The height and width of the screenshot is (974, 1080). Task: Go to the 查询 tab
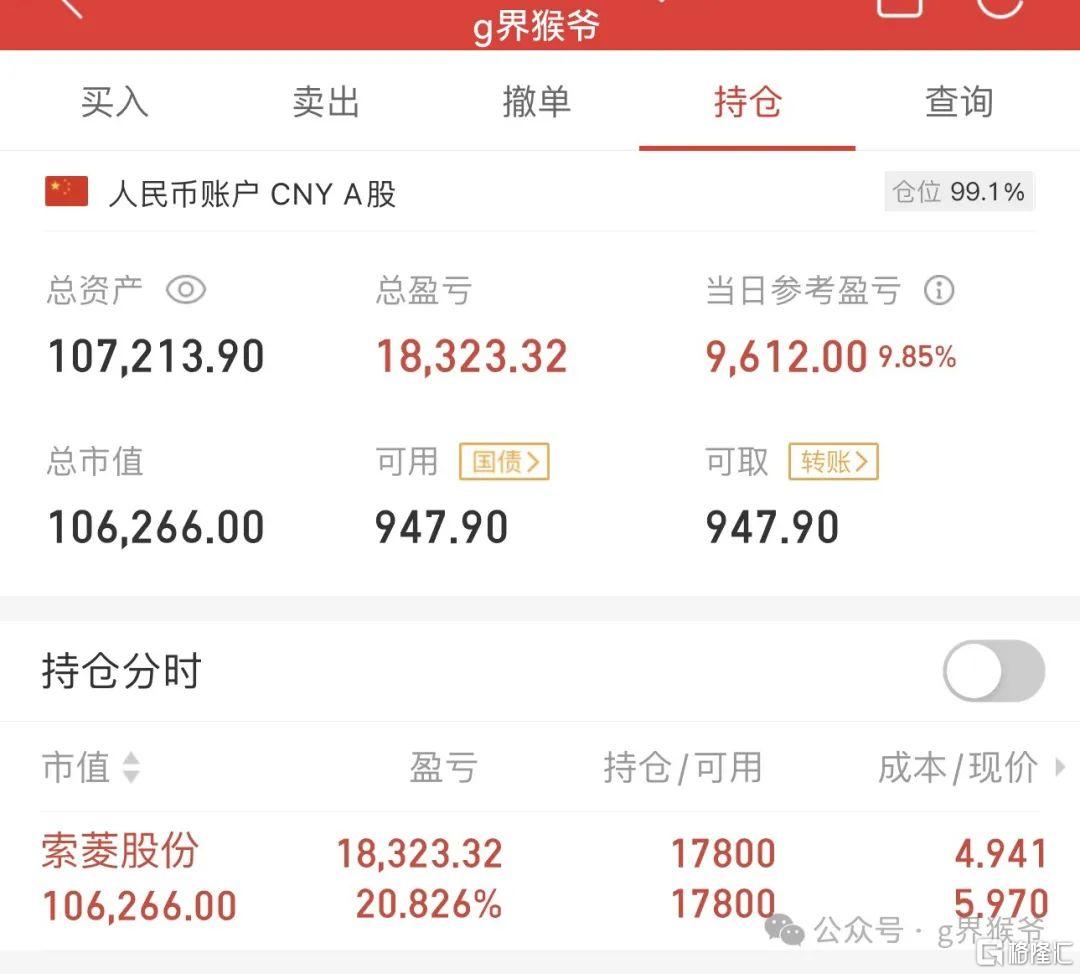[x=958, y=102]
